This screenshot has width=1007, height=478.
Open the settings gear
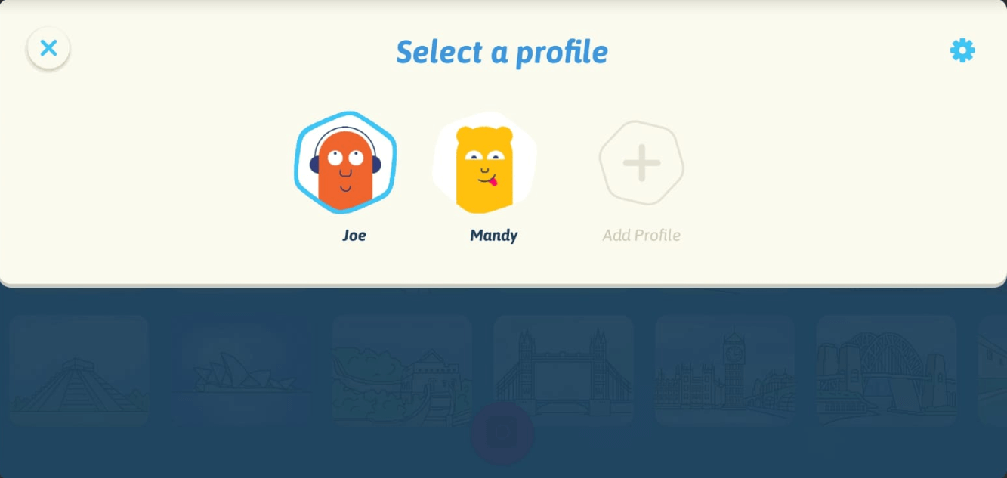(962, 50)
